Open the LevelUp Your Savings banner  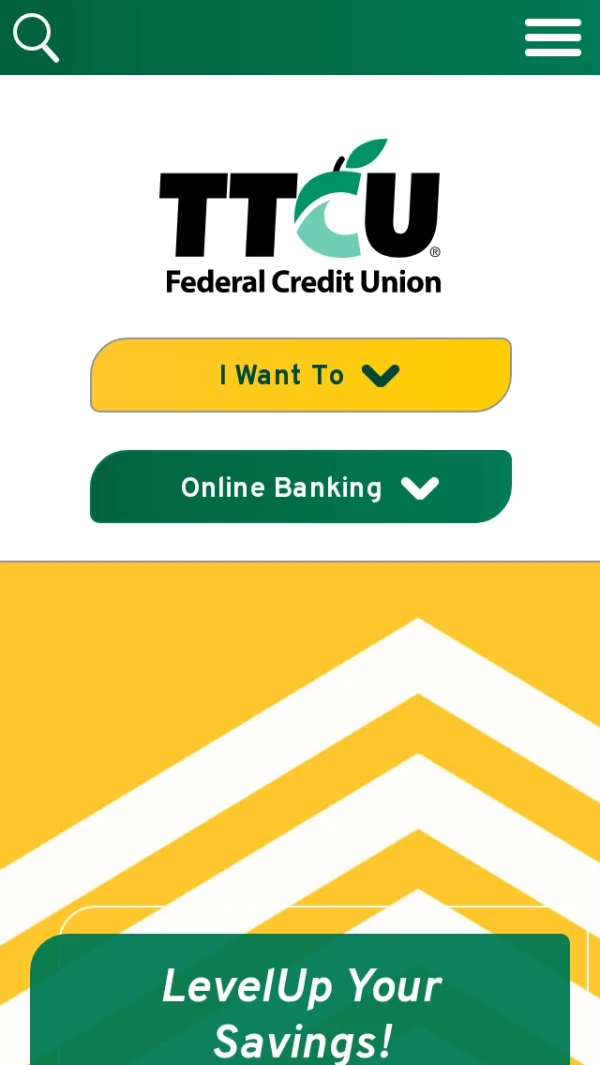[300, 1010]
